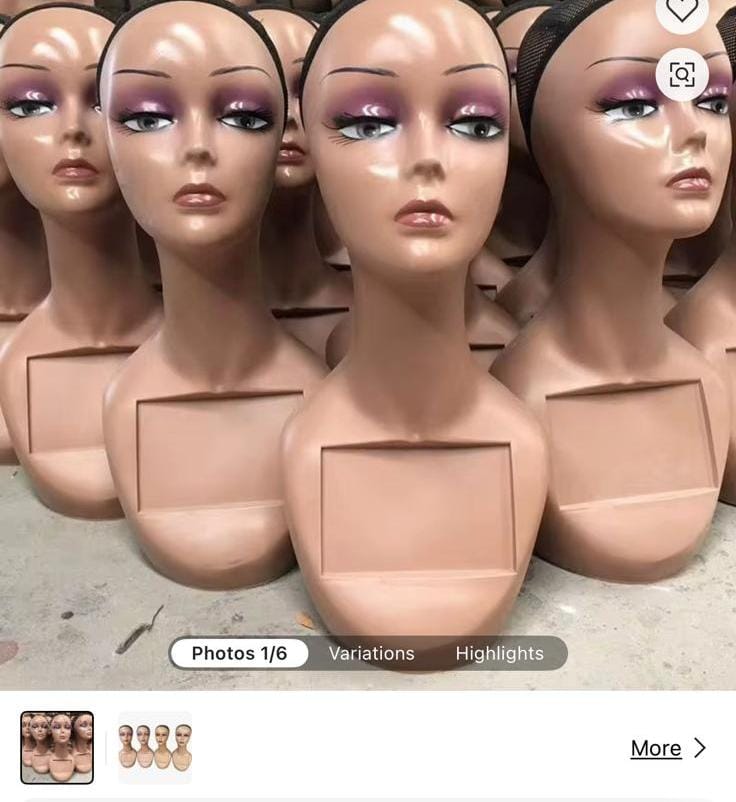Switch to the Highlights tab
The height and width of the screenshot is (802, 736).
click(x=499, y=653)
